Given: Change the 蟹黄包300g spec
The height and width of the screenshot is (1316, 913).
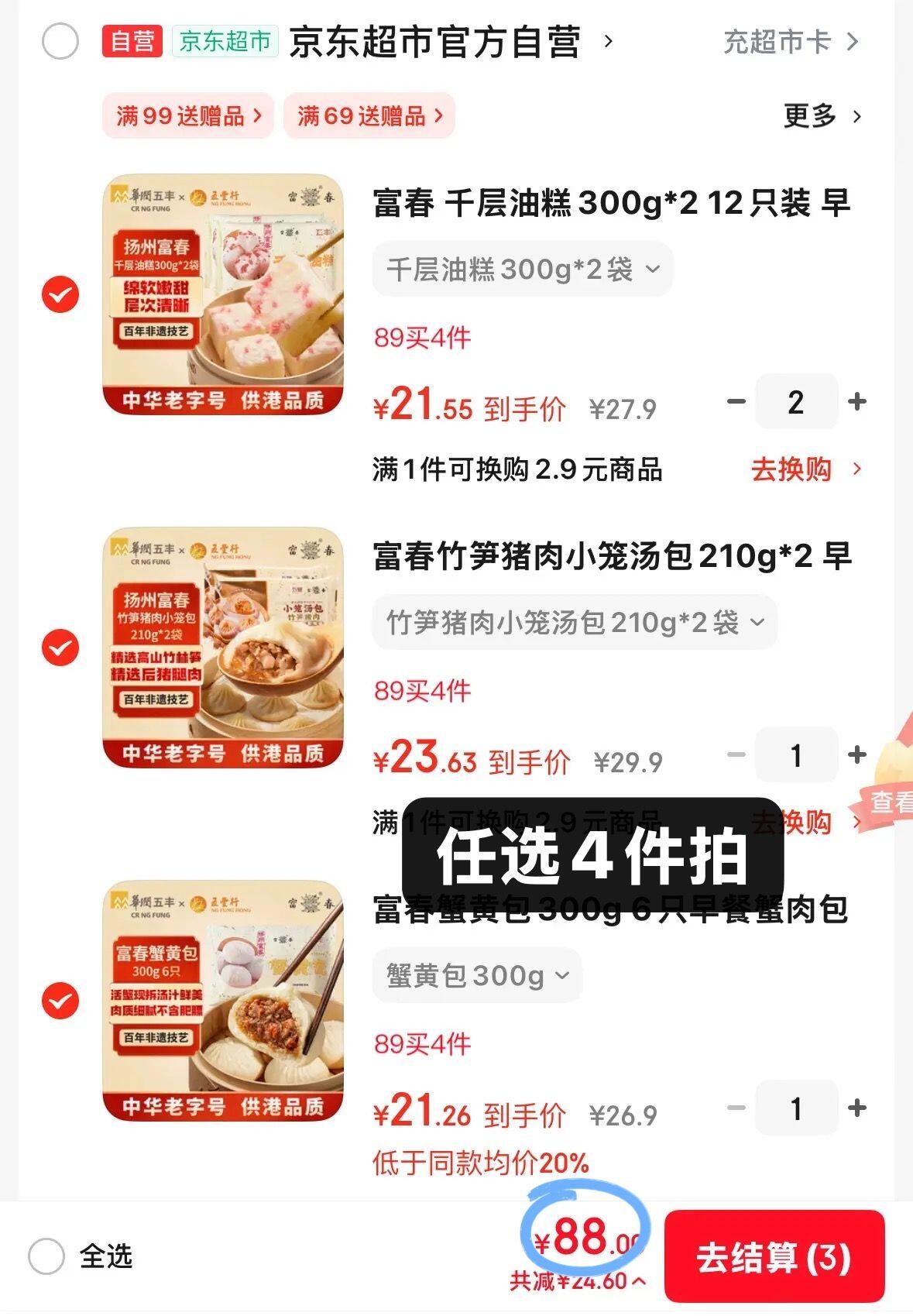Looking at the screenshot, I should tap(477, 975).
